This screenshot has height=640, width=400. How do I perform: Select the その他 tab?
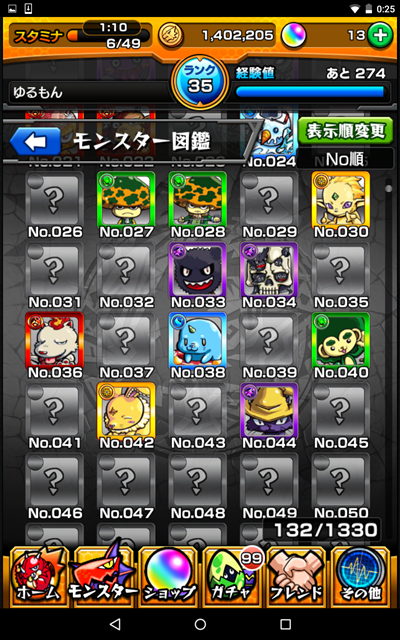click(360, 576)
